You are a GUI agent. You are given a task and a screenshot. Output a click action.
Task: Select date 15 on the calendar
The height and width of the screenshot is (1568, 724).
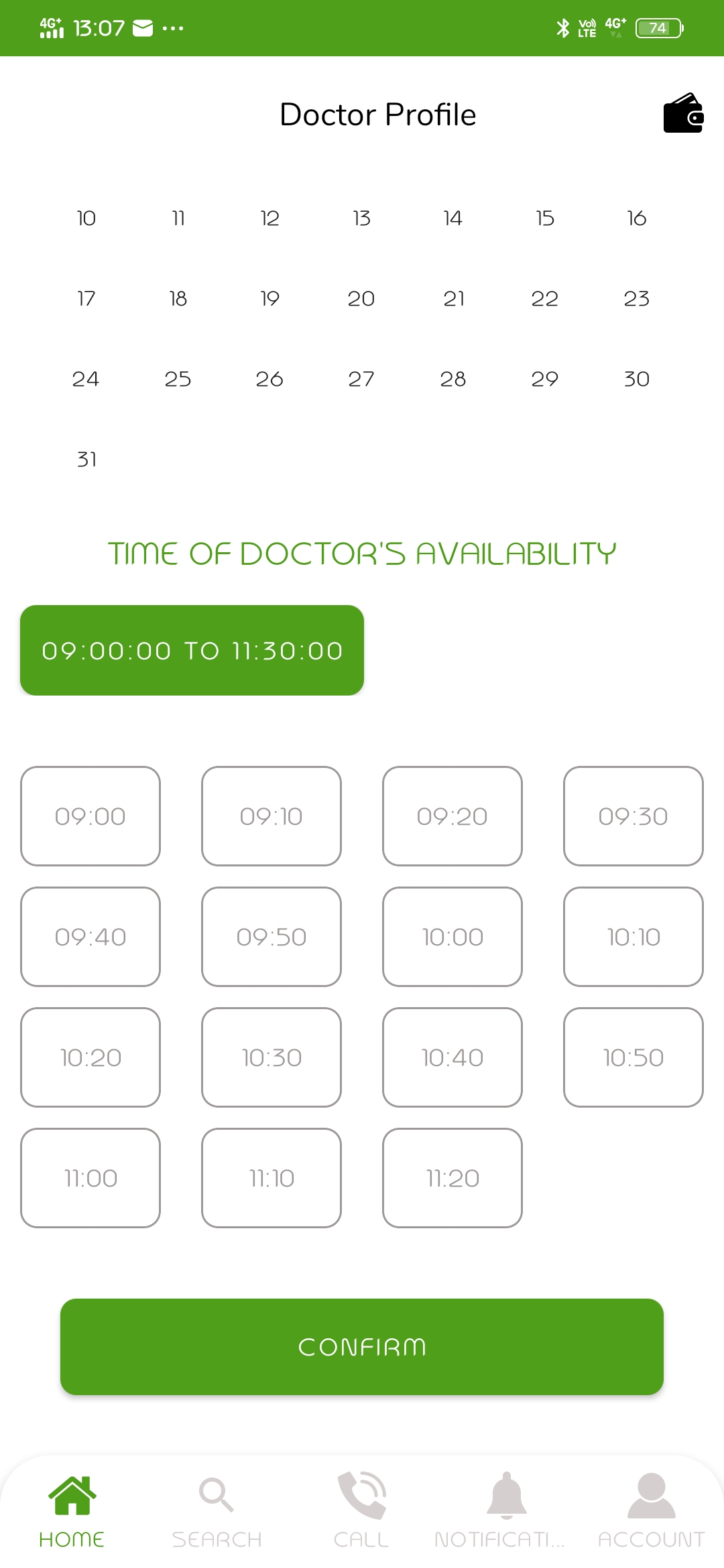(545, 218)
